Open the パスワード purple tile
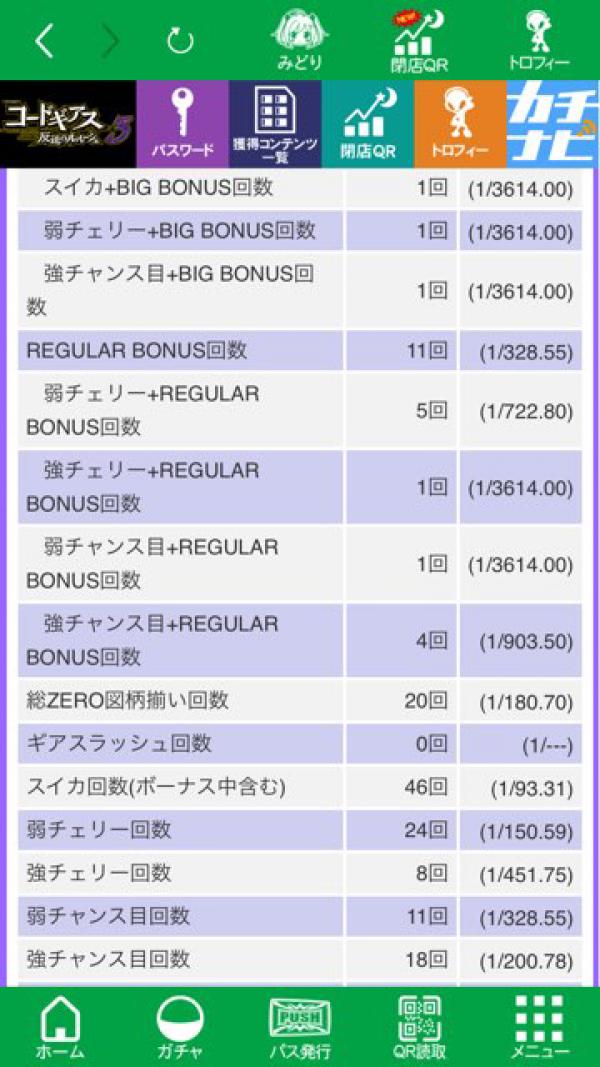The image size is (600, 1067). click(x=182, y=125)
